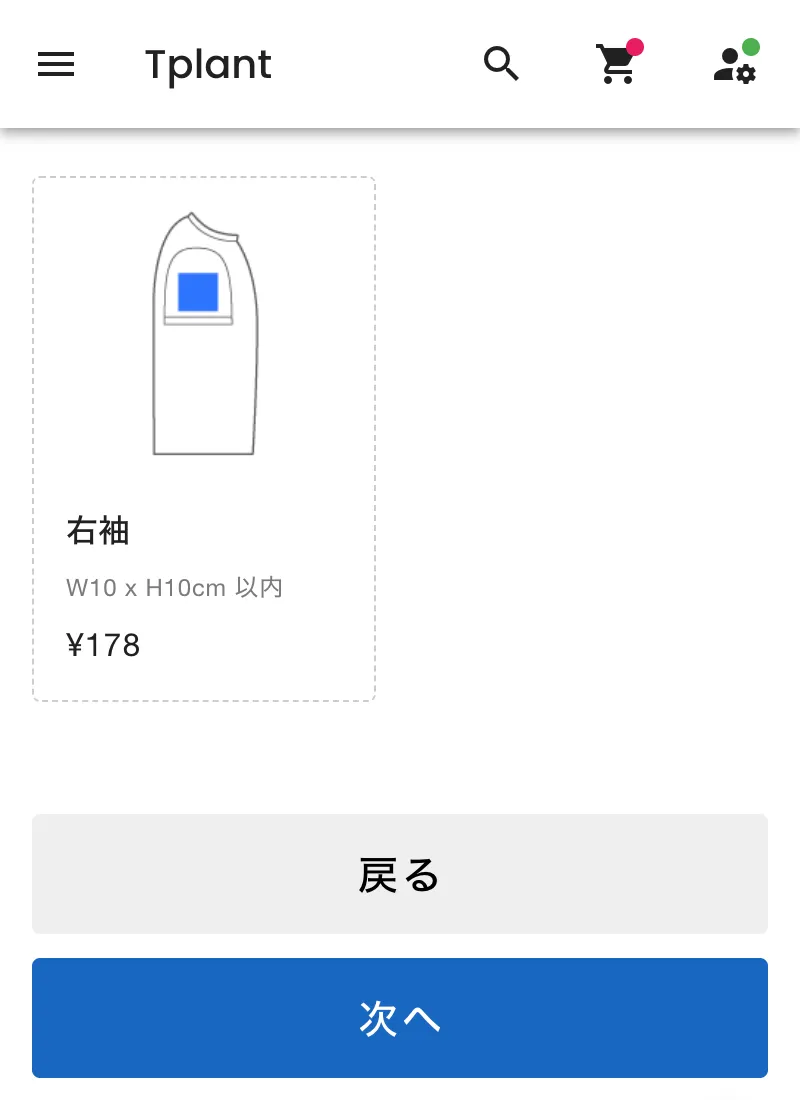Select the 右袖 print position card
Viewport: 800px width, 1100px height.
(x=204, y=439)
